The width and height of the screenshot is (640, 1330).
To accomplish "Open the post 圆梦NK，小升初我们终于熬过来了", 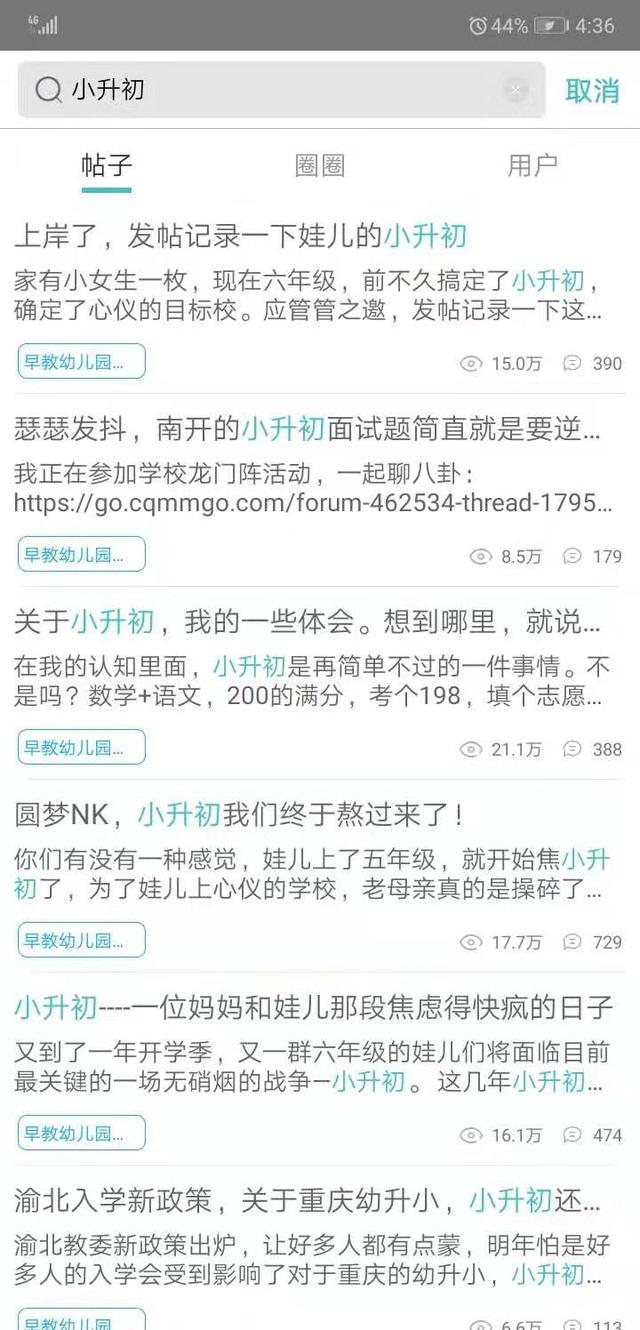I will pos(240,815).
